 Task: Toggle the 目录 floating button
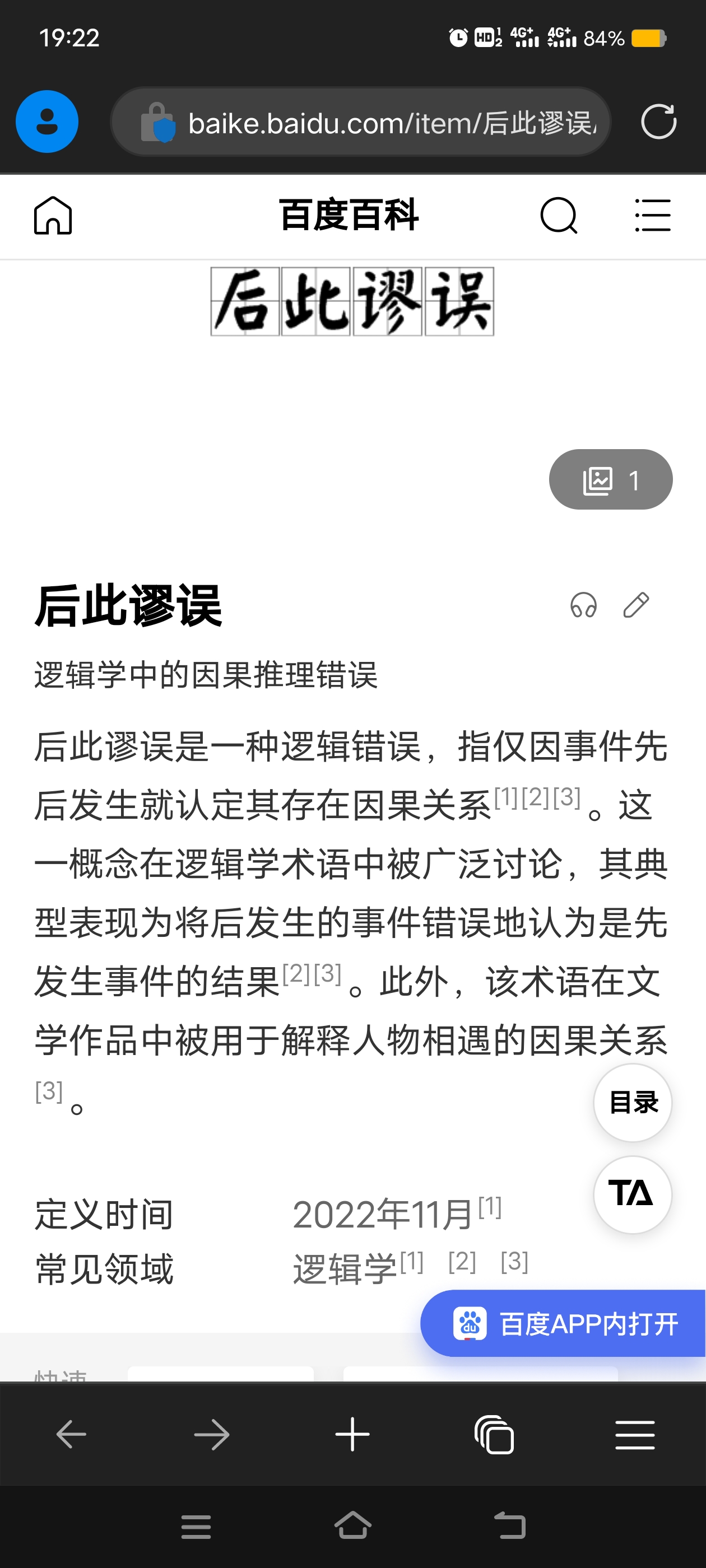click(x=632, y=1103)
